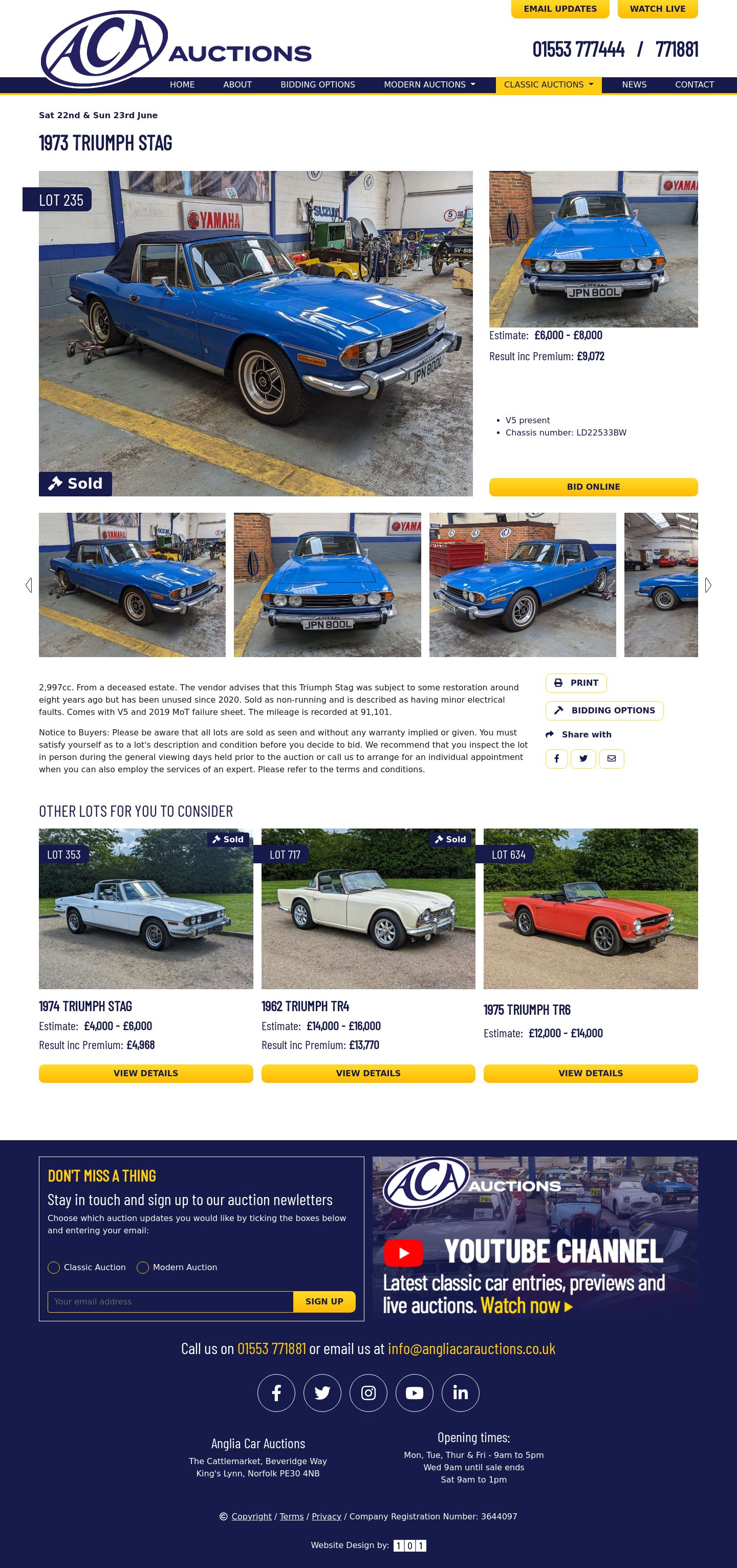This screenshot has height=1568, width=737.
Task: Share the lot on Twitter
Action: (583, 758)
